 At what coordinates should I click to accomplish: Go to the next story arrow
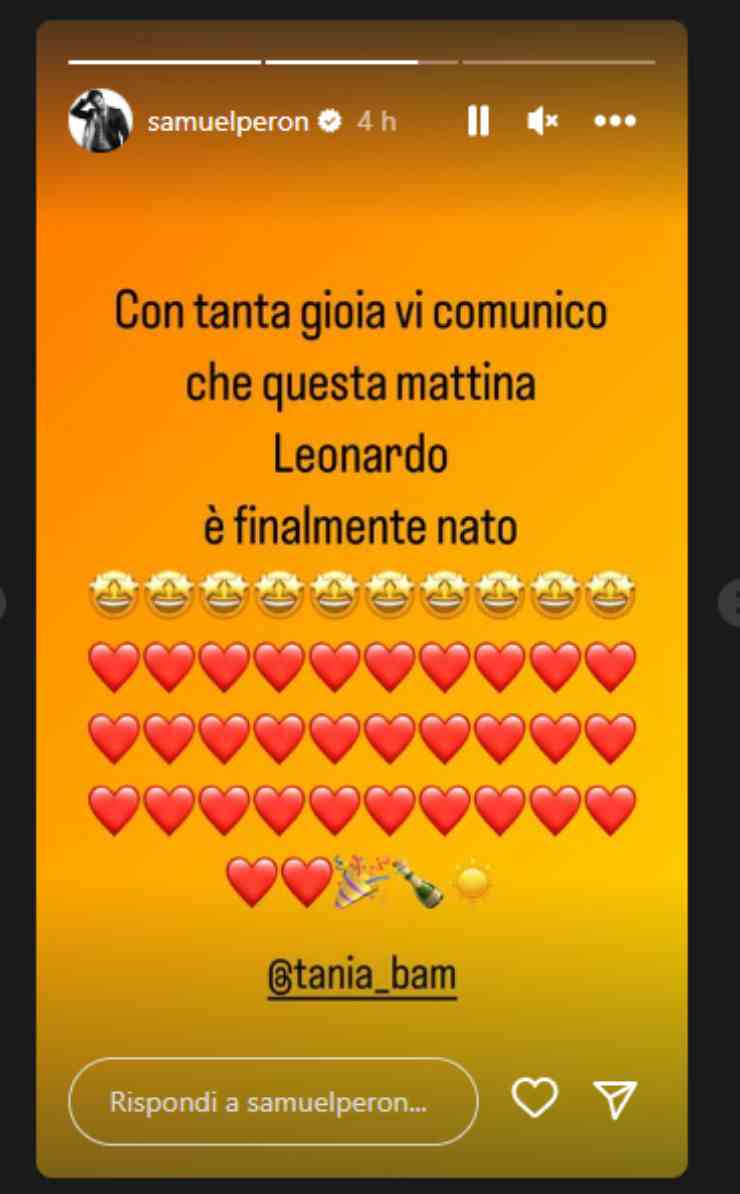coord(731,604)
